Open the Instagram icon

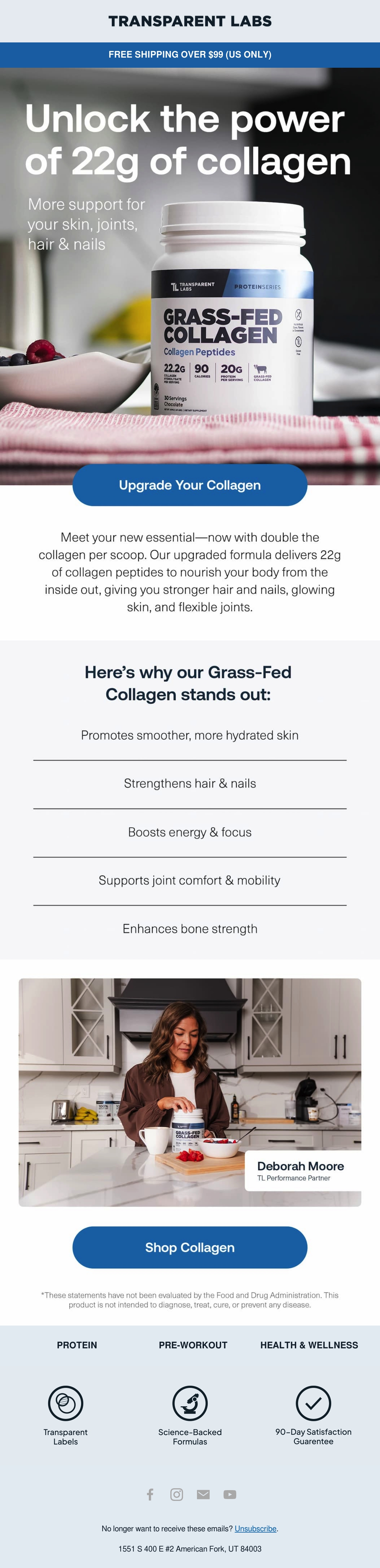pos(177,1494)
